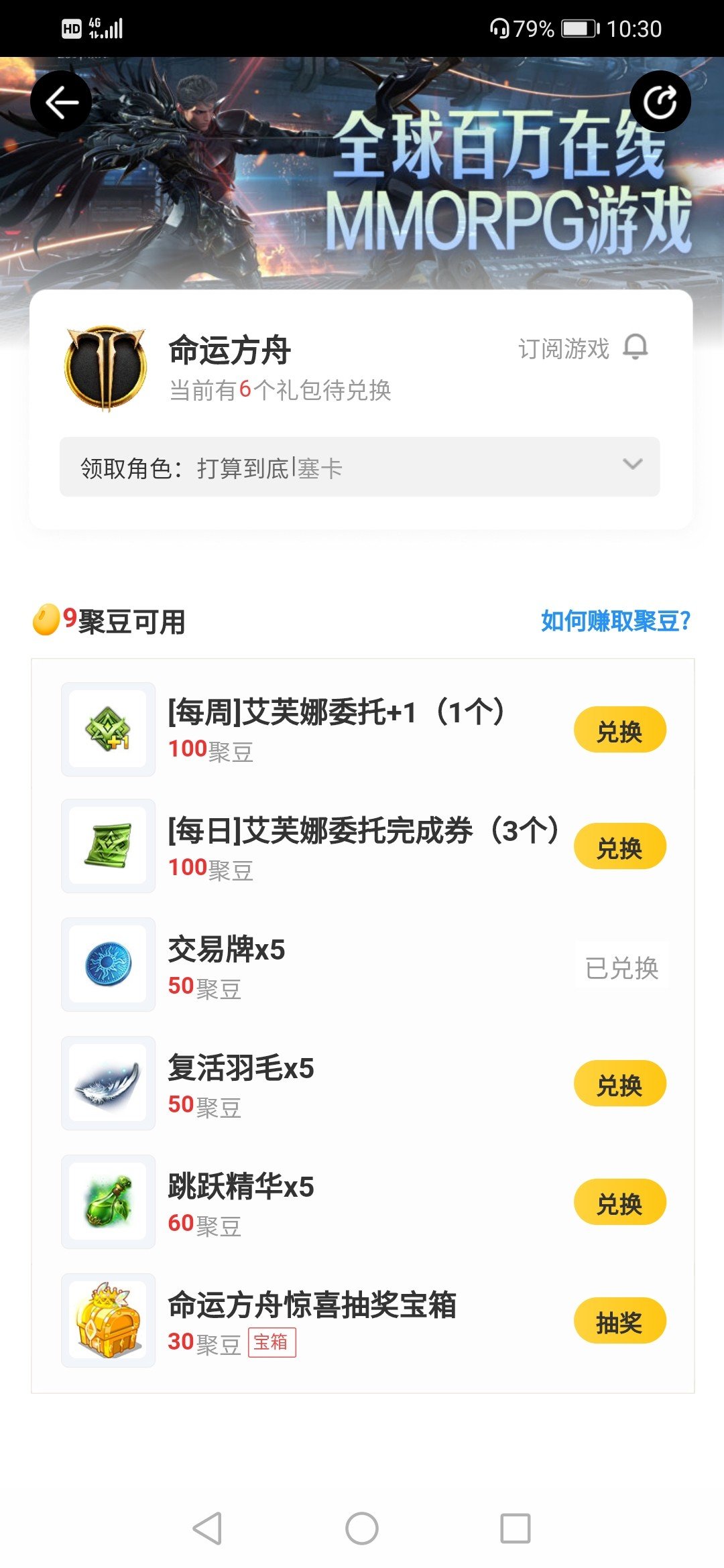Select the blue 交易牌 coin icon
The width and height of the screenshot is (724, 1568).
[108, 965]
